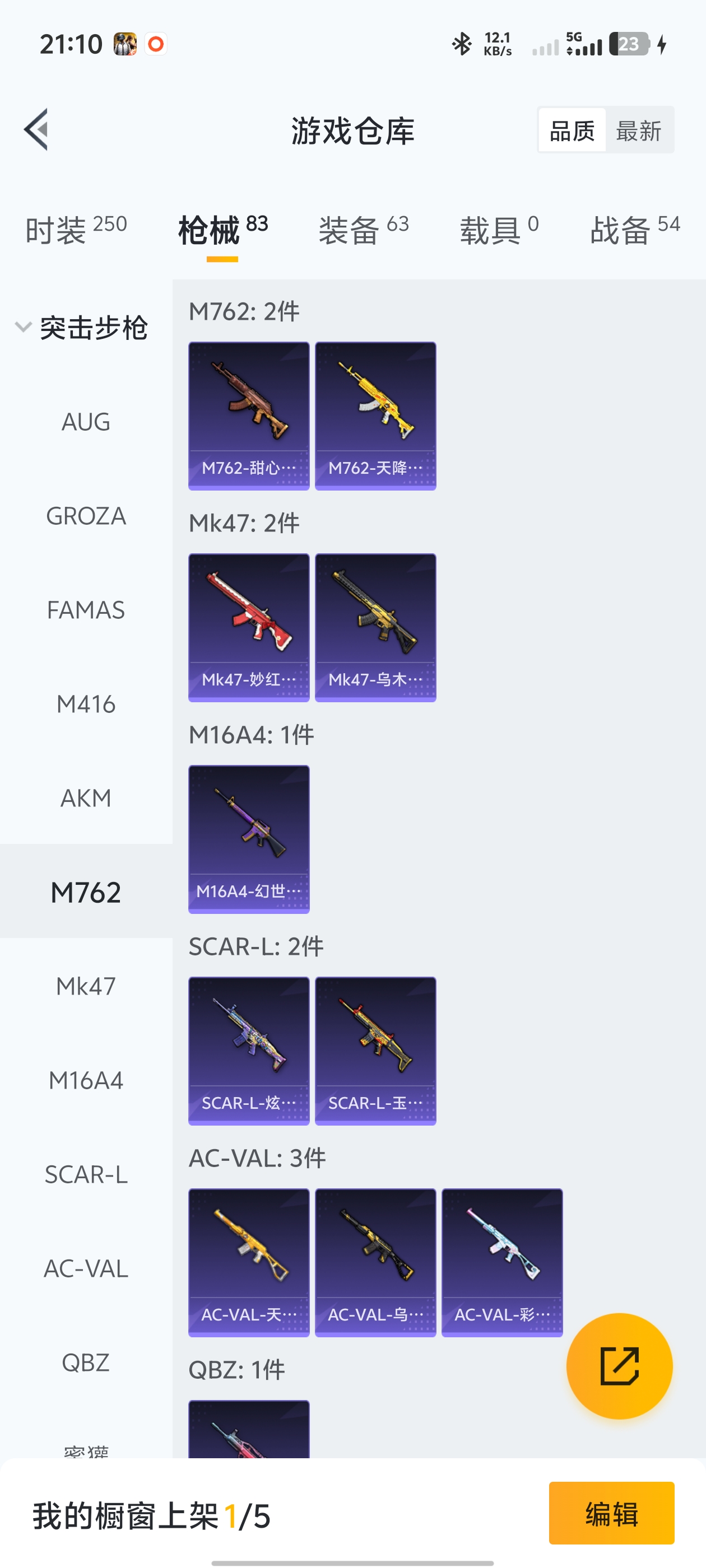Jump to AKM skins

86,798
